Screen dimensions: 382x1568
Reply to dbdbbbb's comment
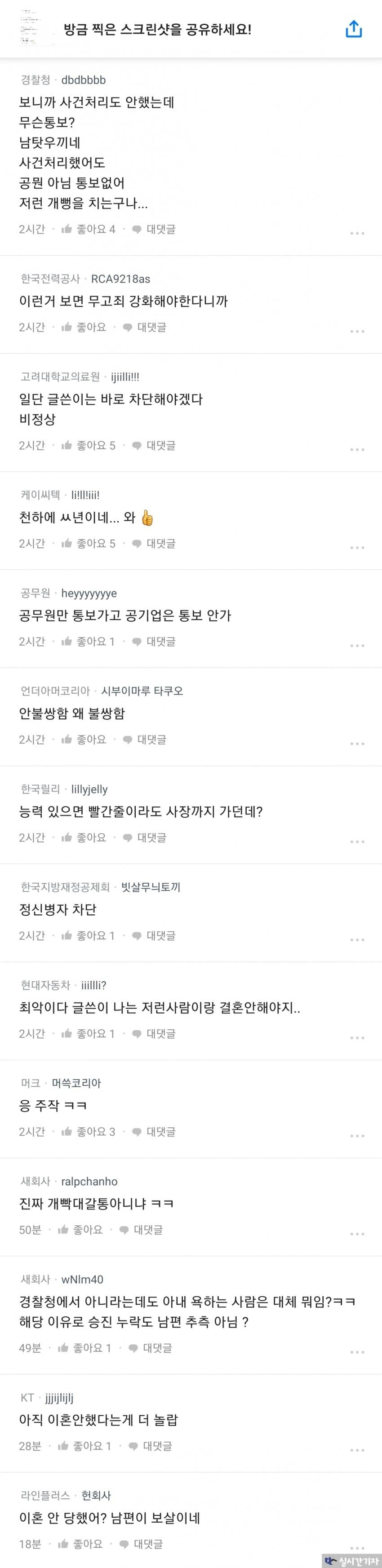pyautogui.click(x=154, y=230)
